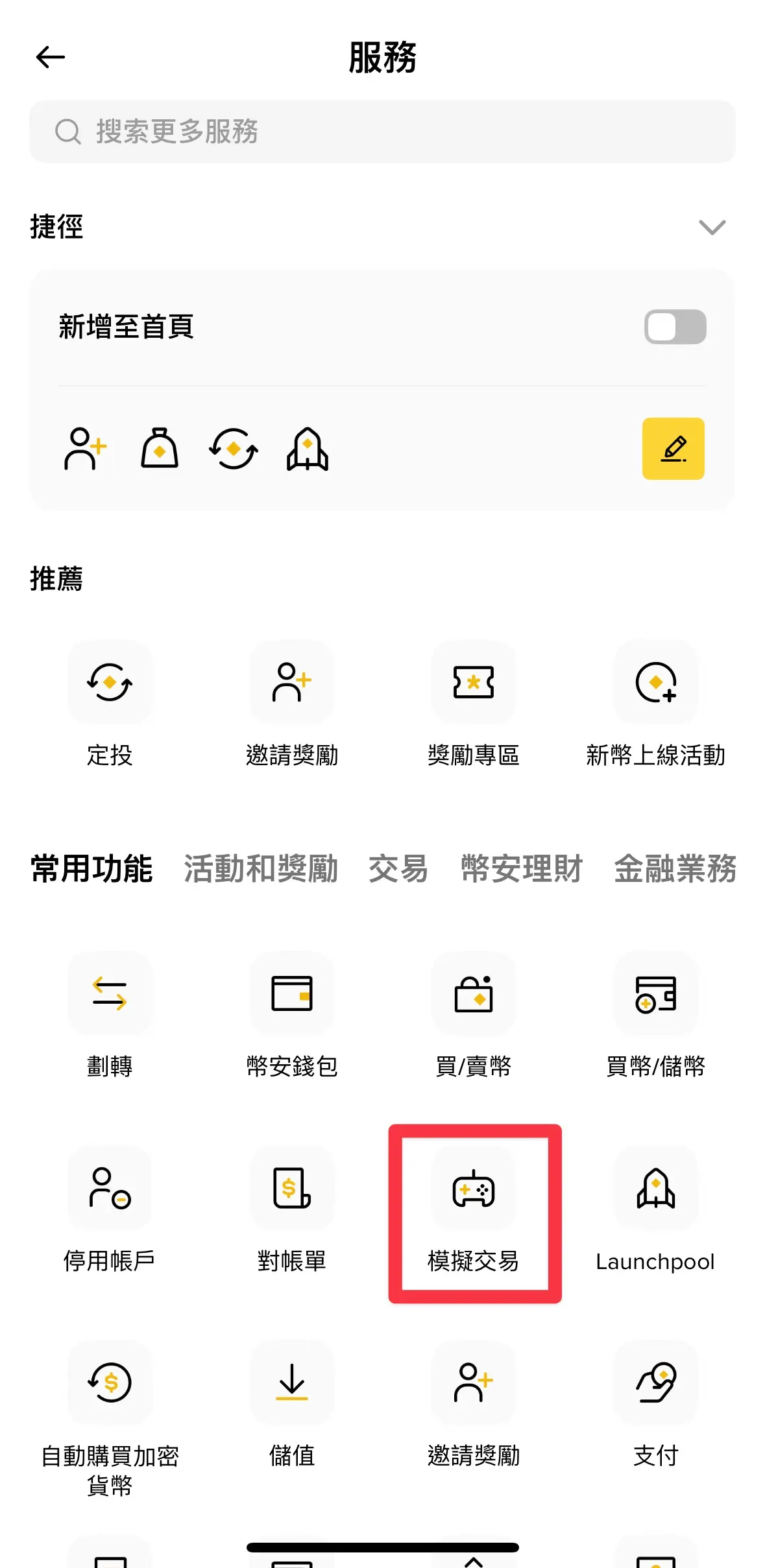Open 新幣上線活動
Image resolution: width=765 pixels, height=1568 pixels.
(655, 683)
